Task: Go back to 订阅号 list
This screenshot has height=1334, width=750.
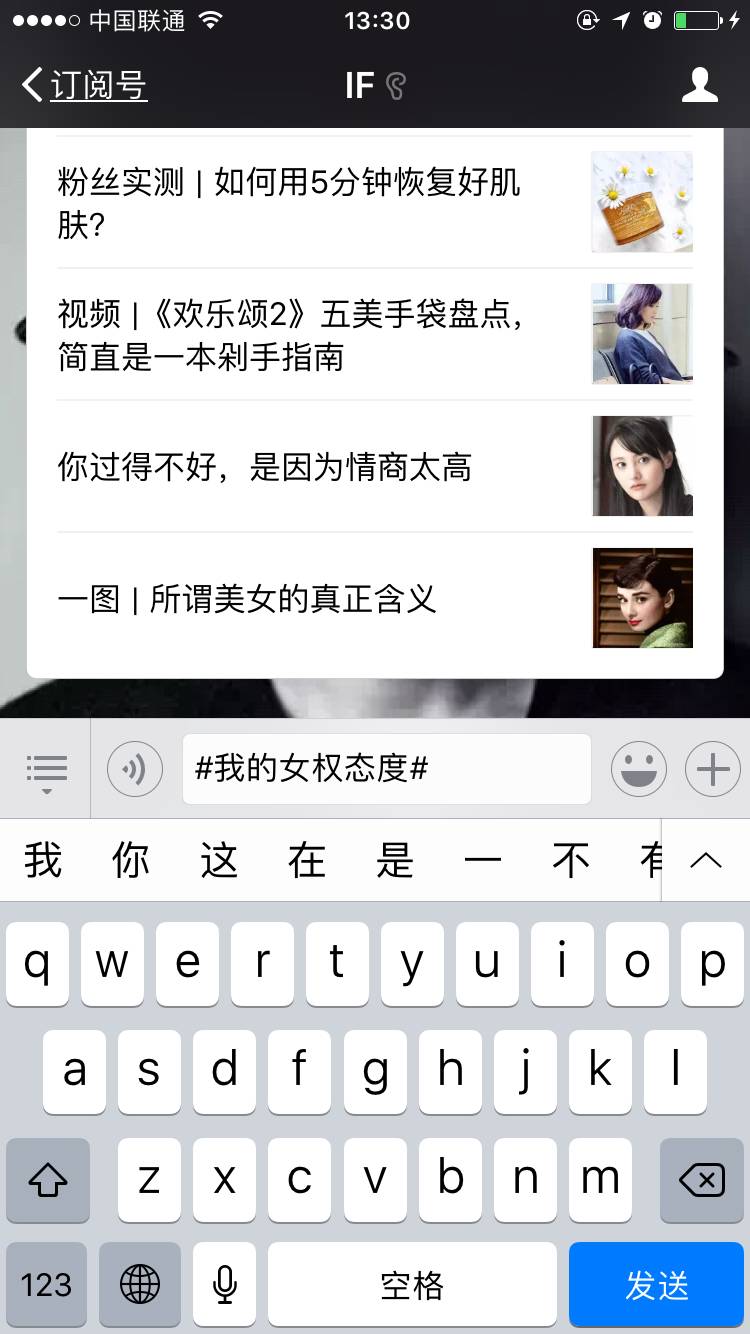Action: tap(84, 85)
